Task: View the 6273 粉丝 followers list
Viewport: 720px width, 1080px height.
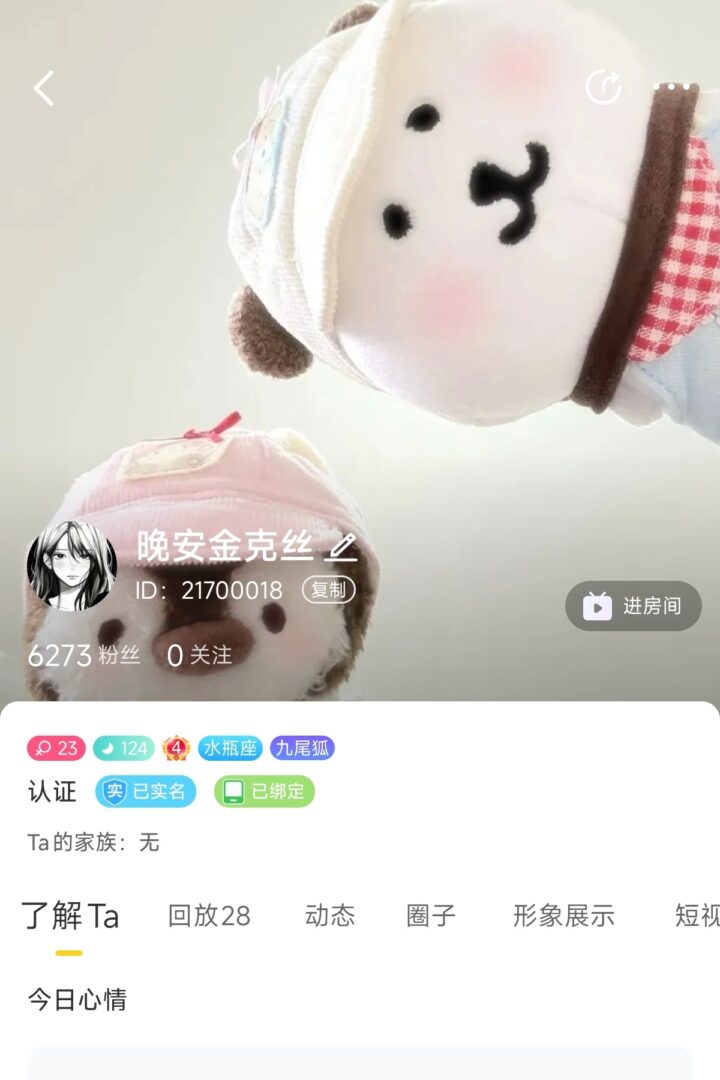Action: (x=84, y=656)
